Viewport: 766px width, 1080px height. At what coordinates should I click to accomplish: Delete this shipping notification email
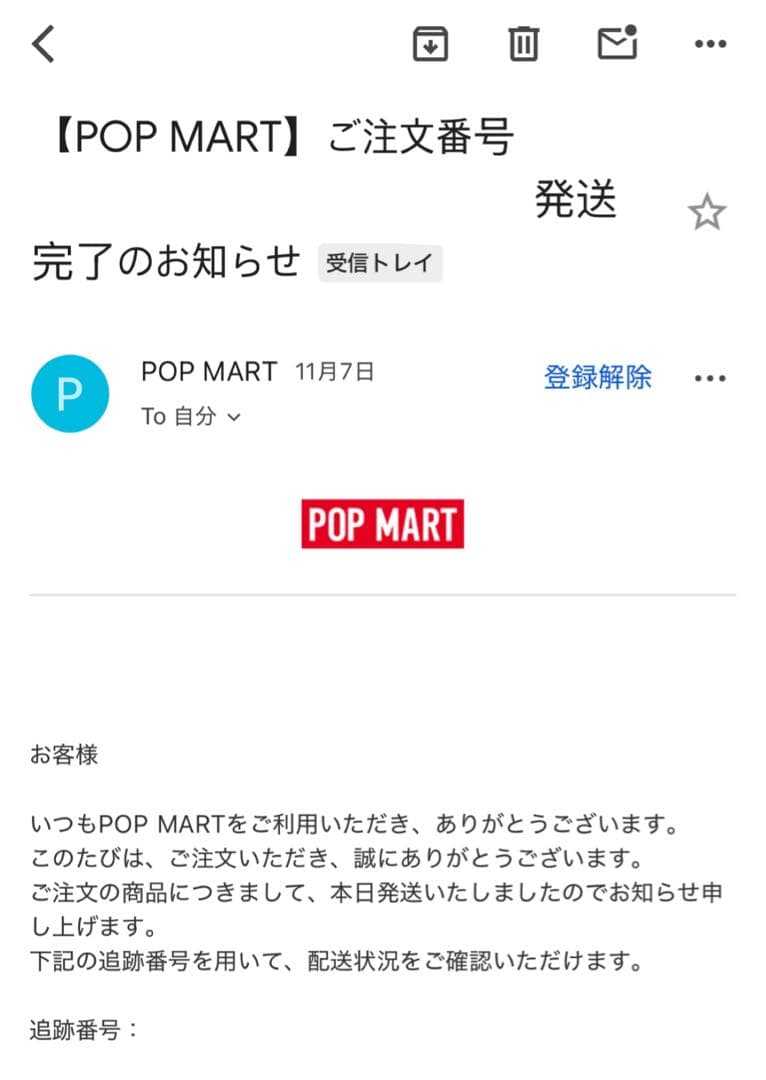(522, 43)
